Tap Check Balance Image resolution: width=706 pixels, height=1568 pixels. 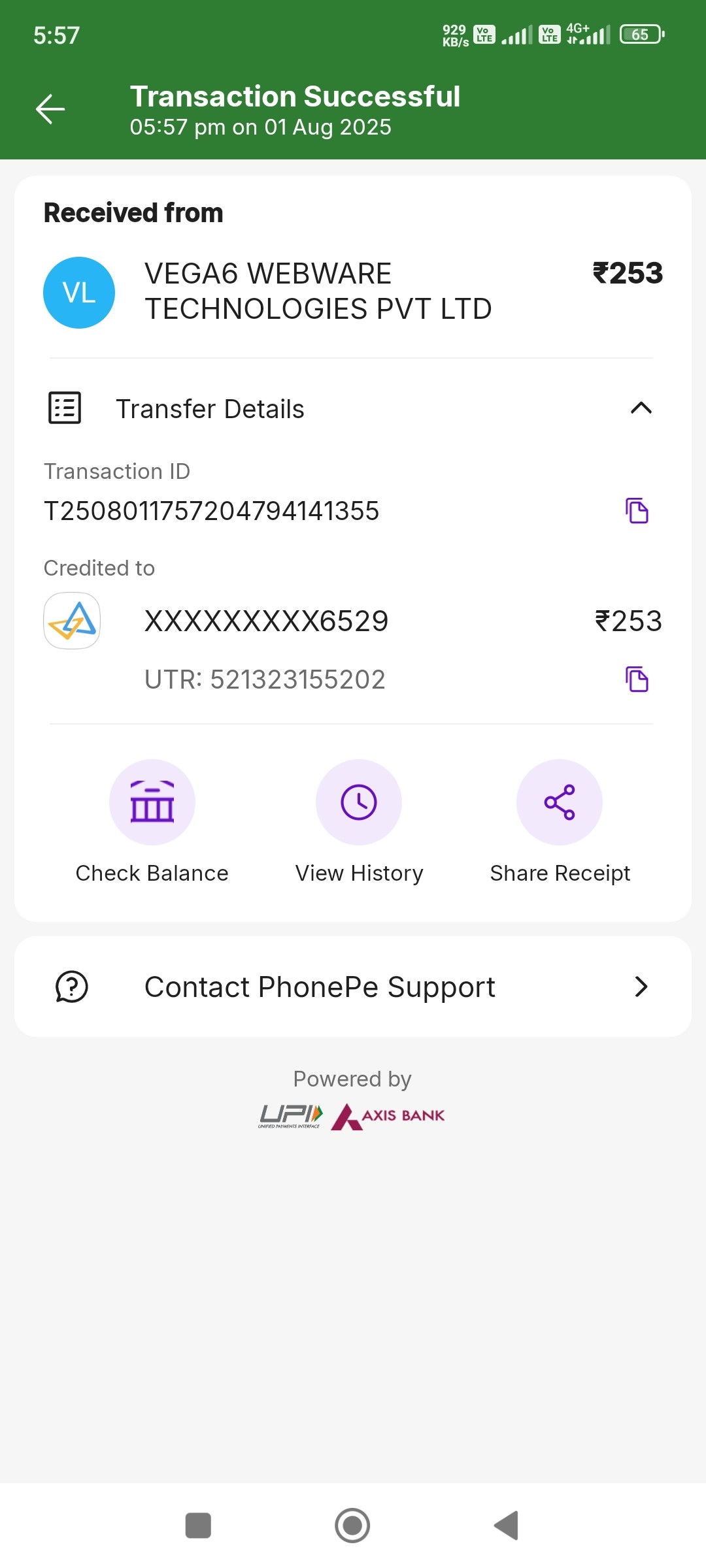point(152,803)
